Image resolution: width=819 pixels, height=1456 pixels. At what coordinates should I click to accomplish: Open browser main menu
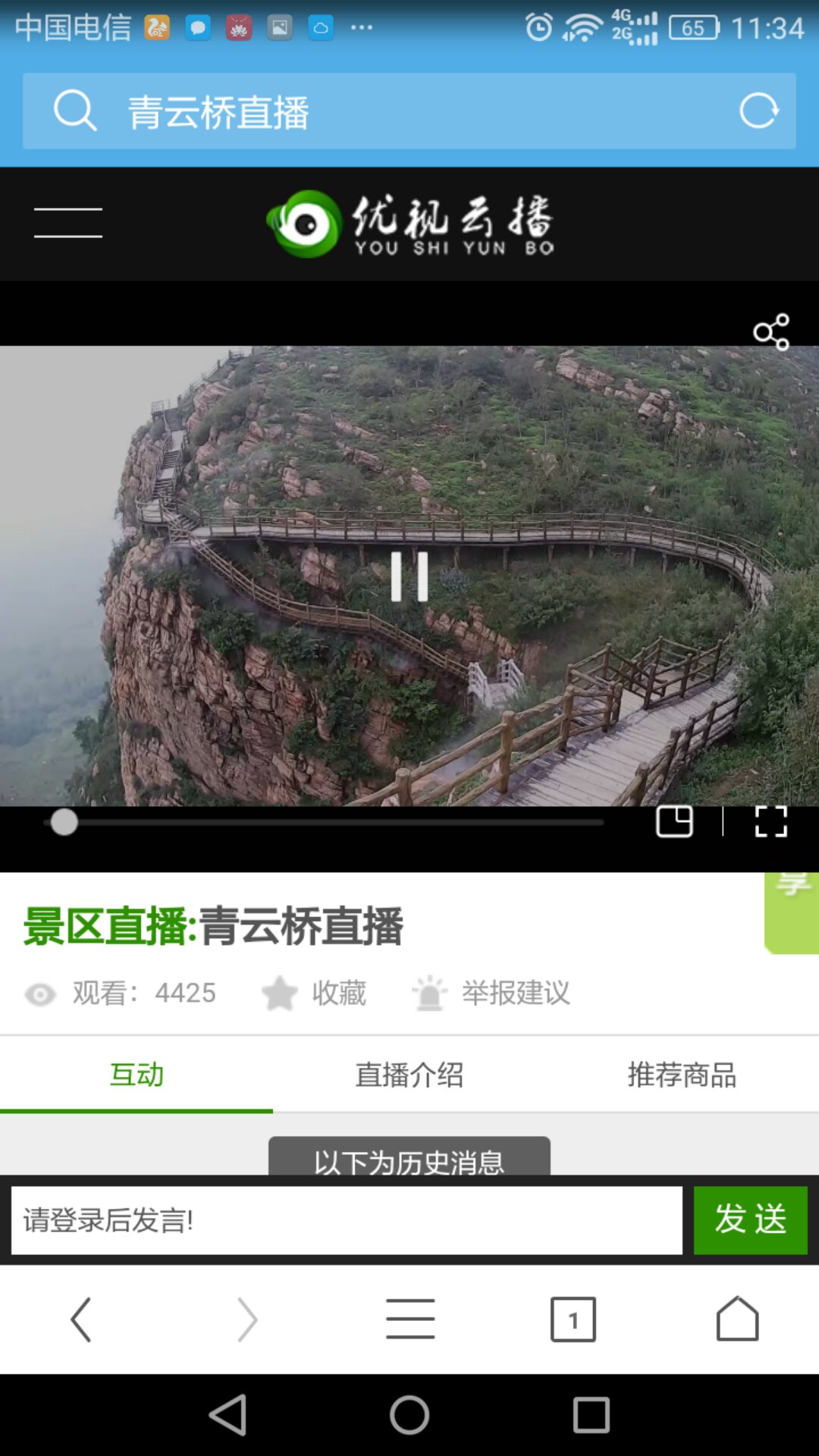(409, 1319)
